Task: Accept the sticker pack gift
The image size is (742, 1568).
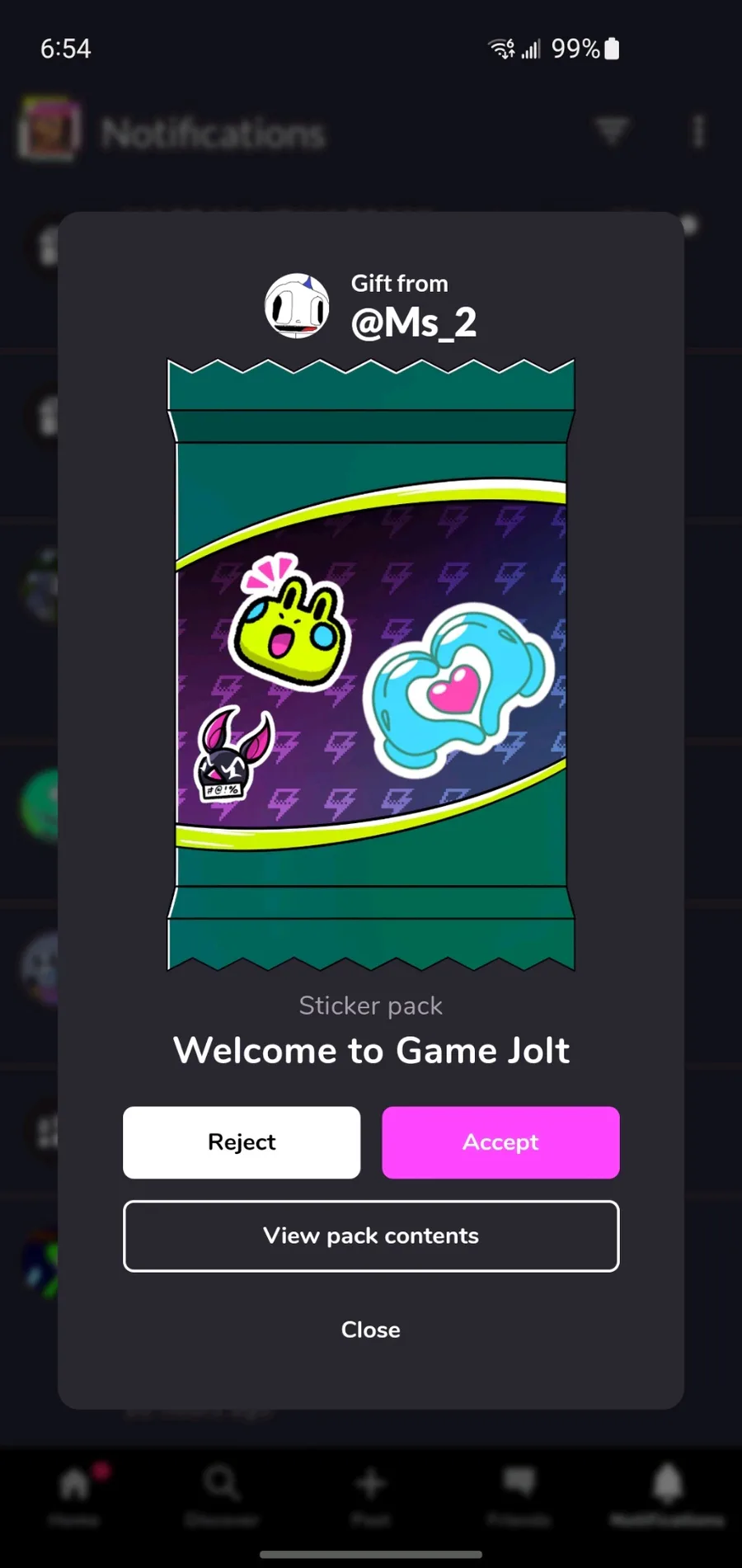Action: 500,1142
